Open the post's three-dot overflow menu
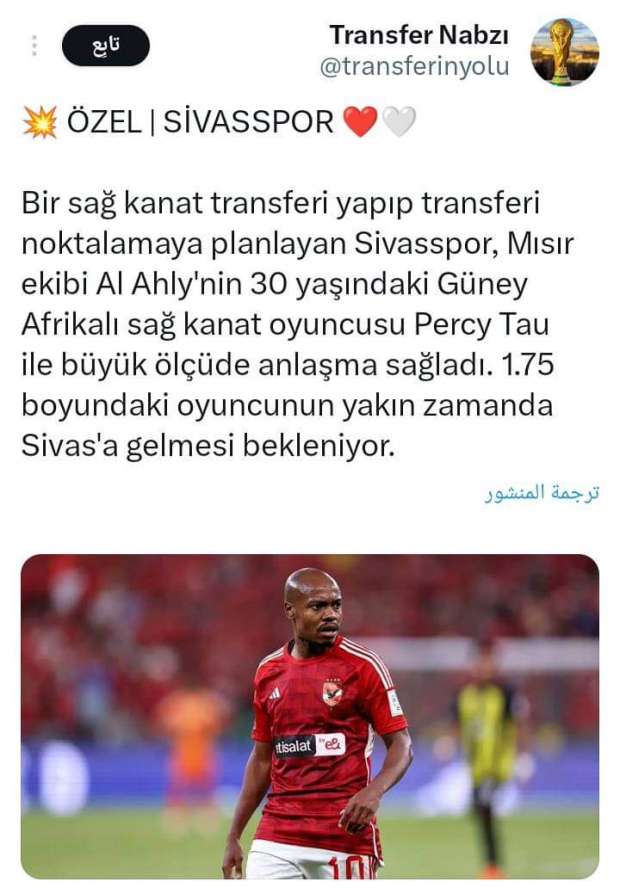Screen dimensions: 620x888 coord(35,46)
